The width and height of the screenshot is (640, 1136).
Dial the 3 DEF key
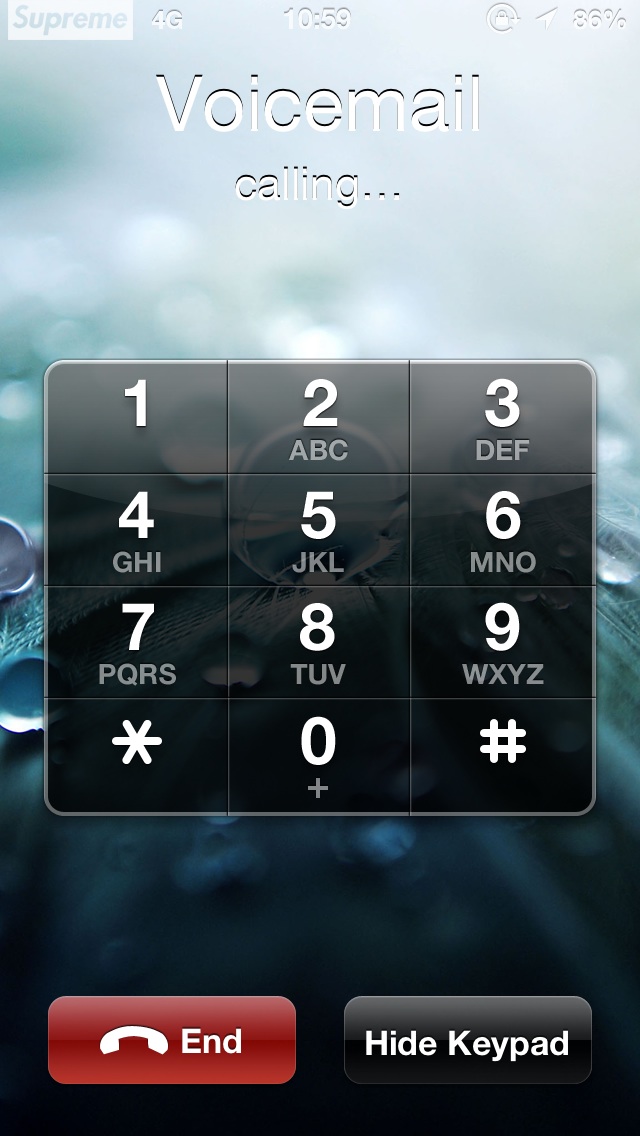point(502,417)
